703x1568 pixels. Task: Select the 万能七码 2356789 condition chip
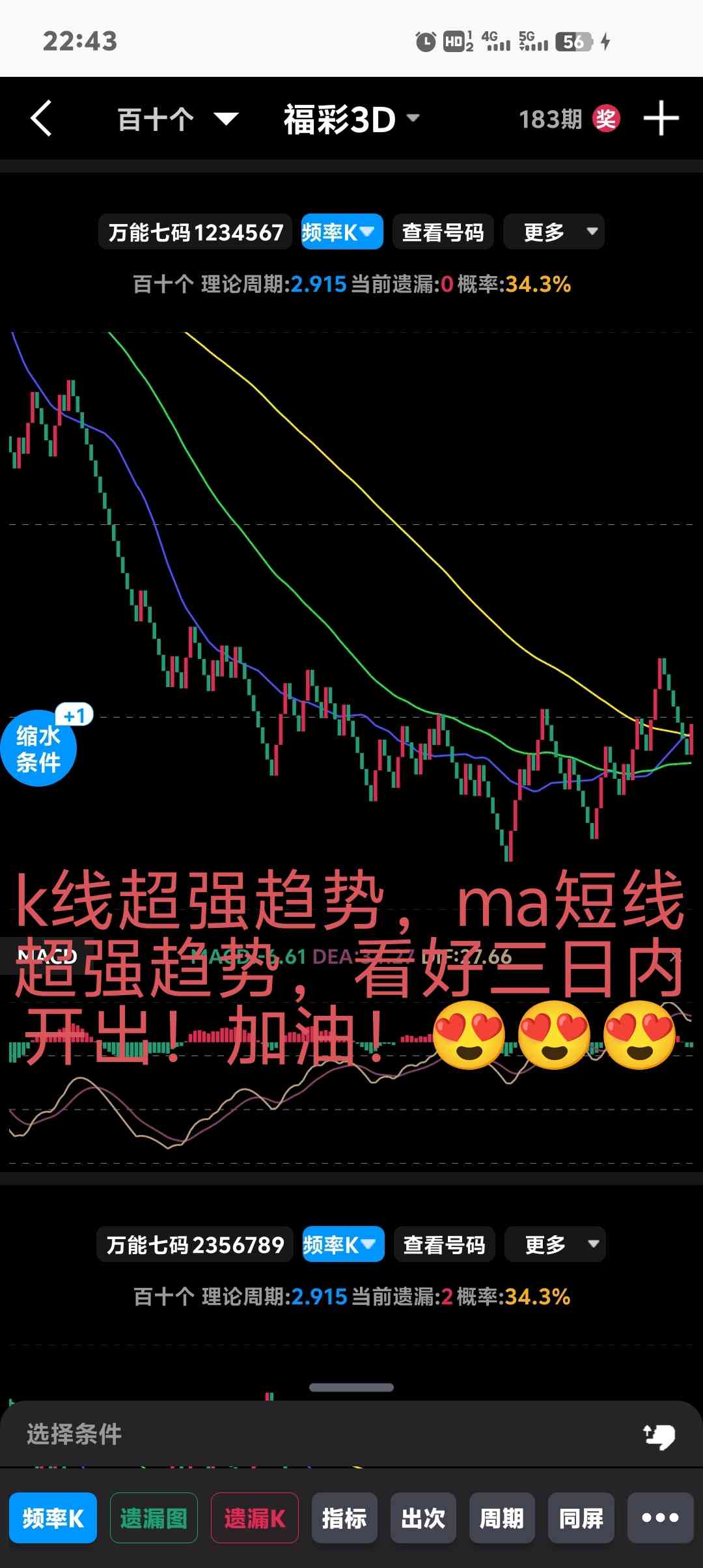pyautogui.click(x=195, y=1244)
